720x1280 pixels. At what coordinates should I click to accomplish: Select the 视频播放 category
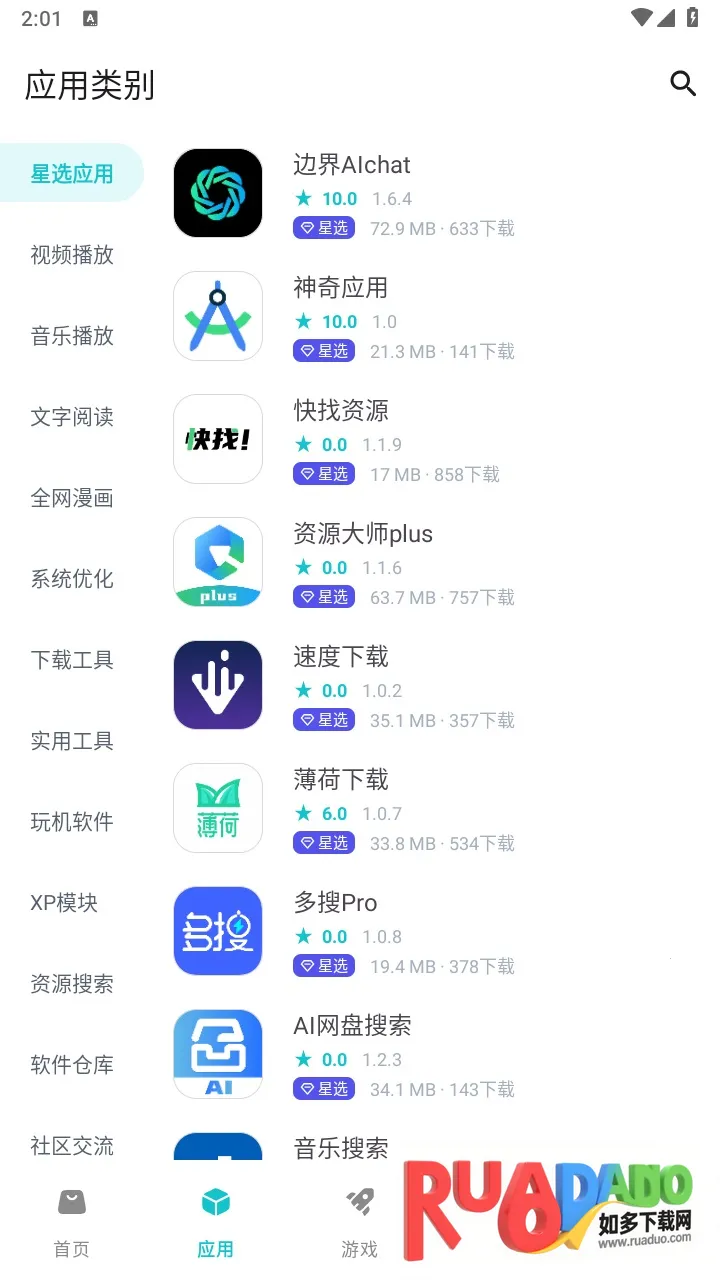click(72, 255)
